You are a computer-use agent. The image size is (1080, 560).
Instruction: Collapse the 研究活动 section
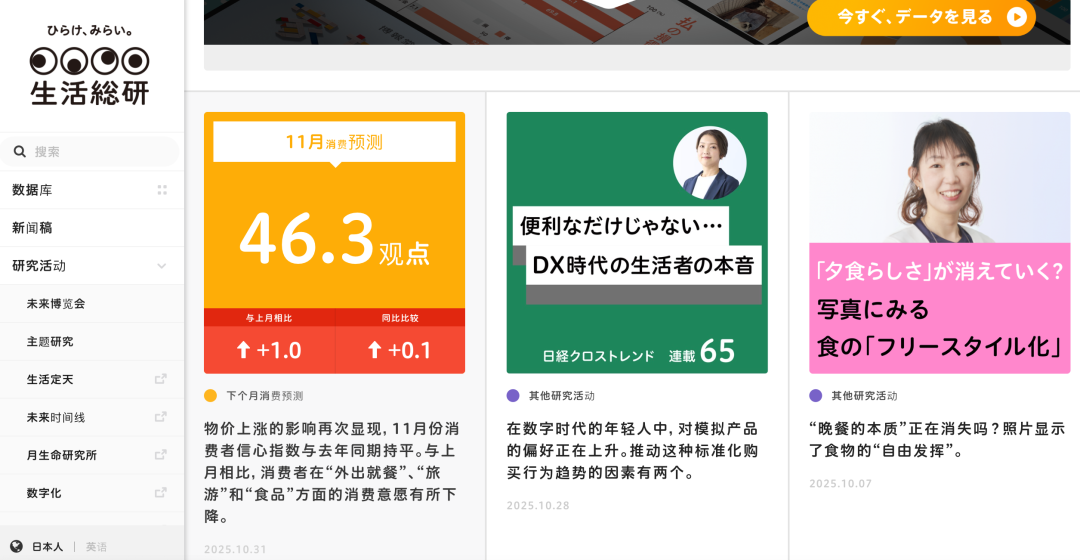point(162,266)
